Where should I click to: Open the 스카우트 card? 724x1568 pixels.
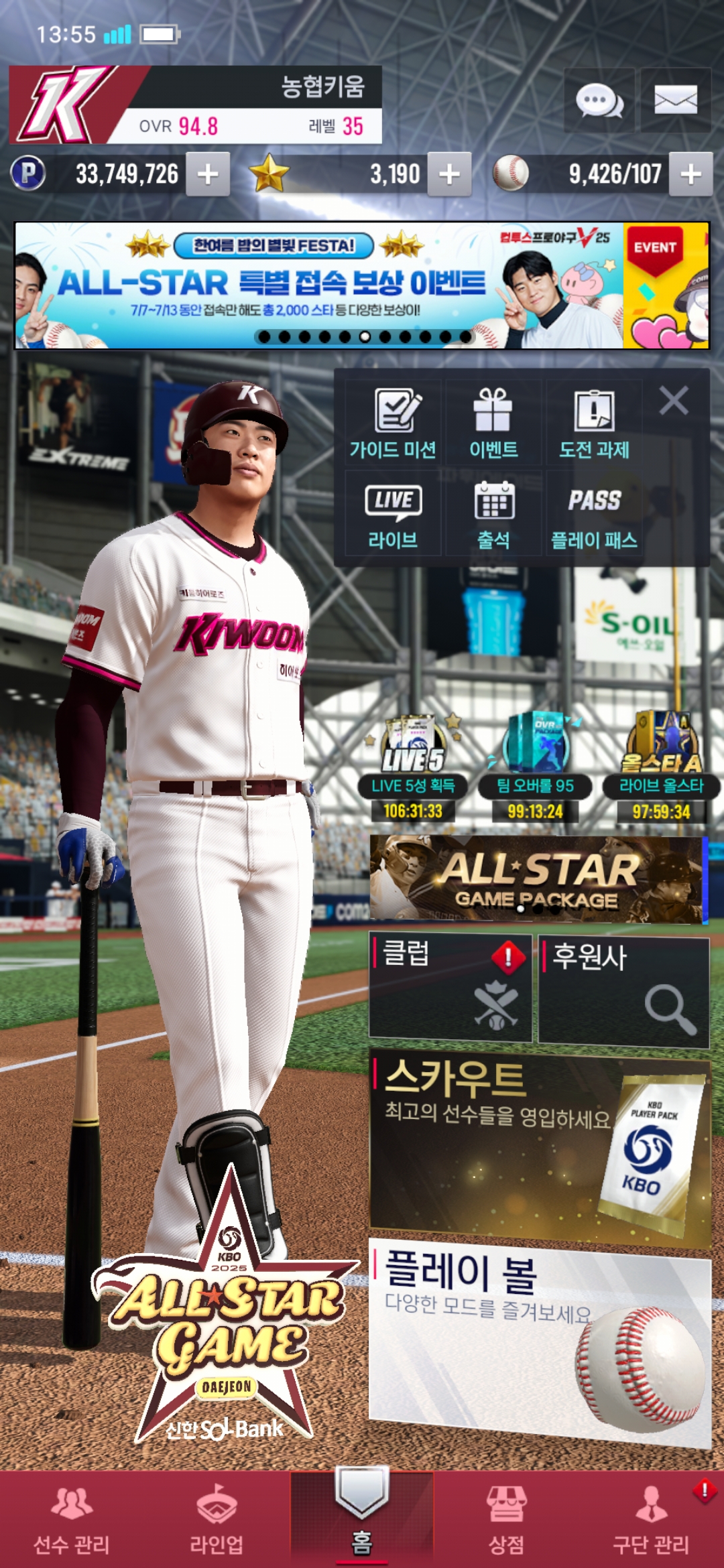click(x=540, y=1147)
